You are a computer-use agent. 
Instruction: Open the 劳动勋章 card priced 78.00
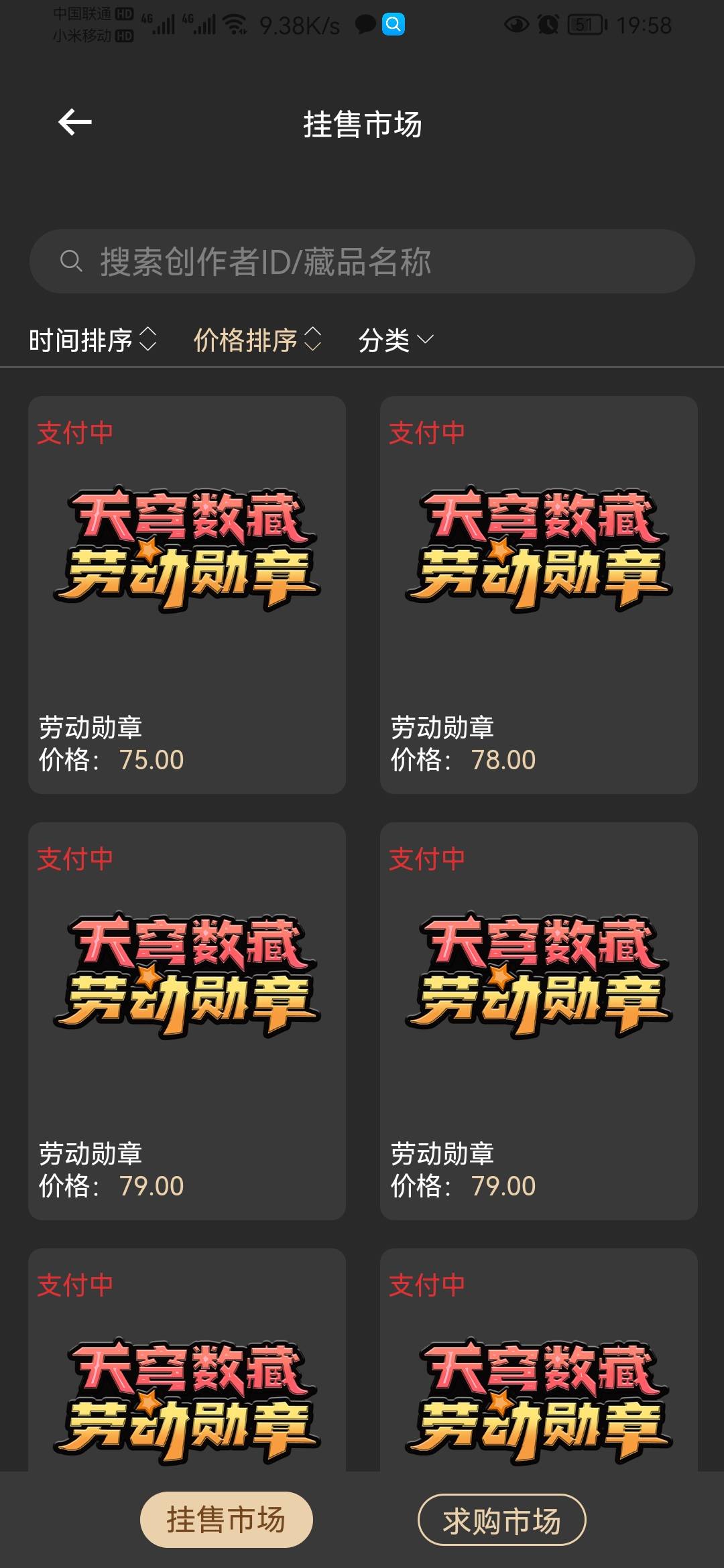tap(538, 595)
